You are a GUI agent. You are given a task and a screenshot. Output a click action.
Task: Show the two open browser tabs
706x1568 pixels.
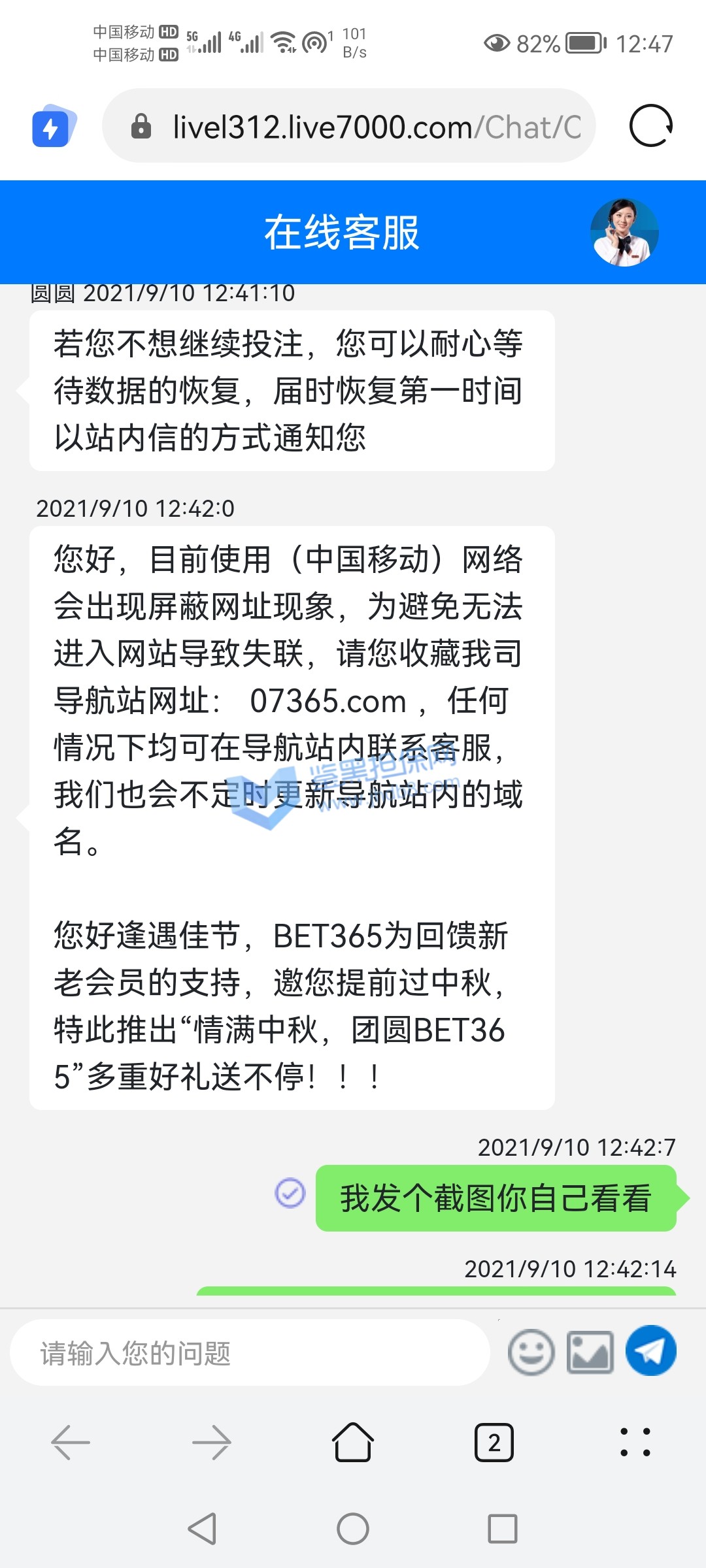pyautogui.click(x=494, y=1442)
